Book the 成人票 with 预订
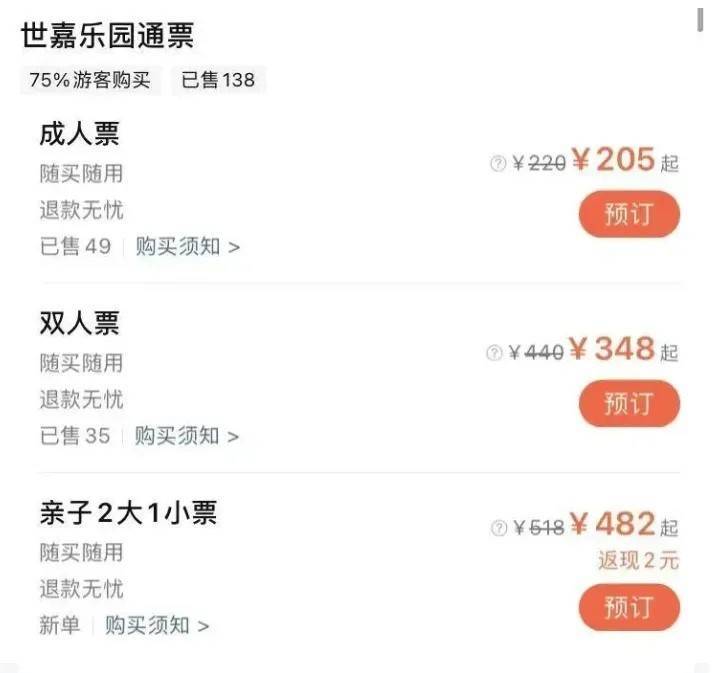Image resolution: width=712 pixels, height=673 pixels. tap(629, 214)
